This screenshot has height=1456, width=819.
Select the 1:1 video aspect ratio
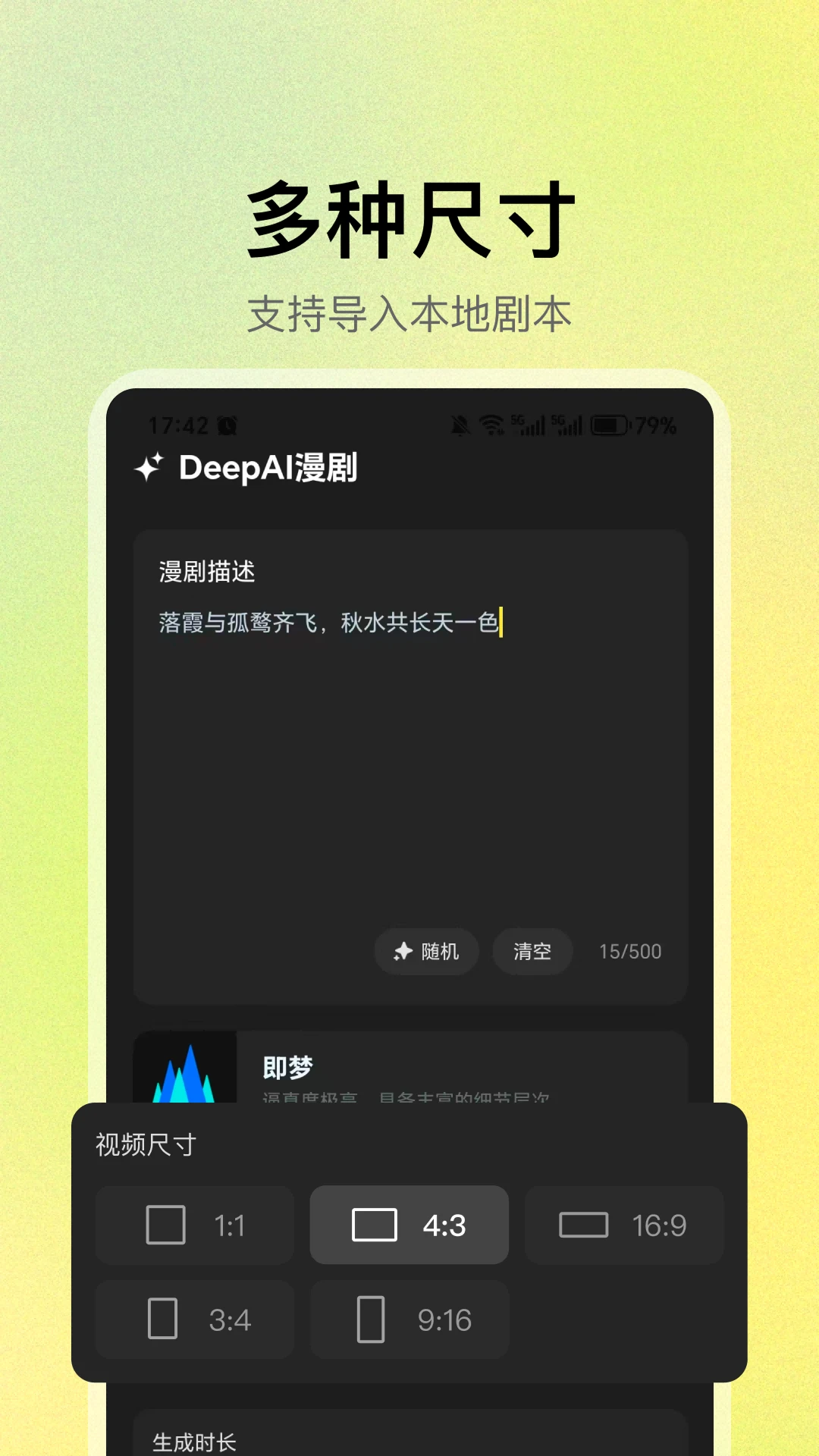pyautogui.click(x=194, y=1225)
